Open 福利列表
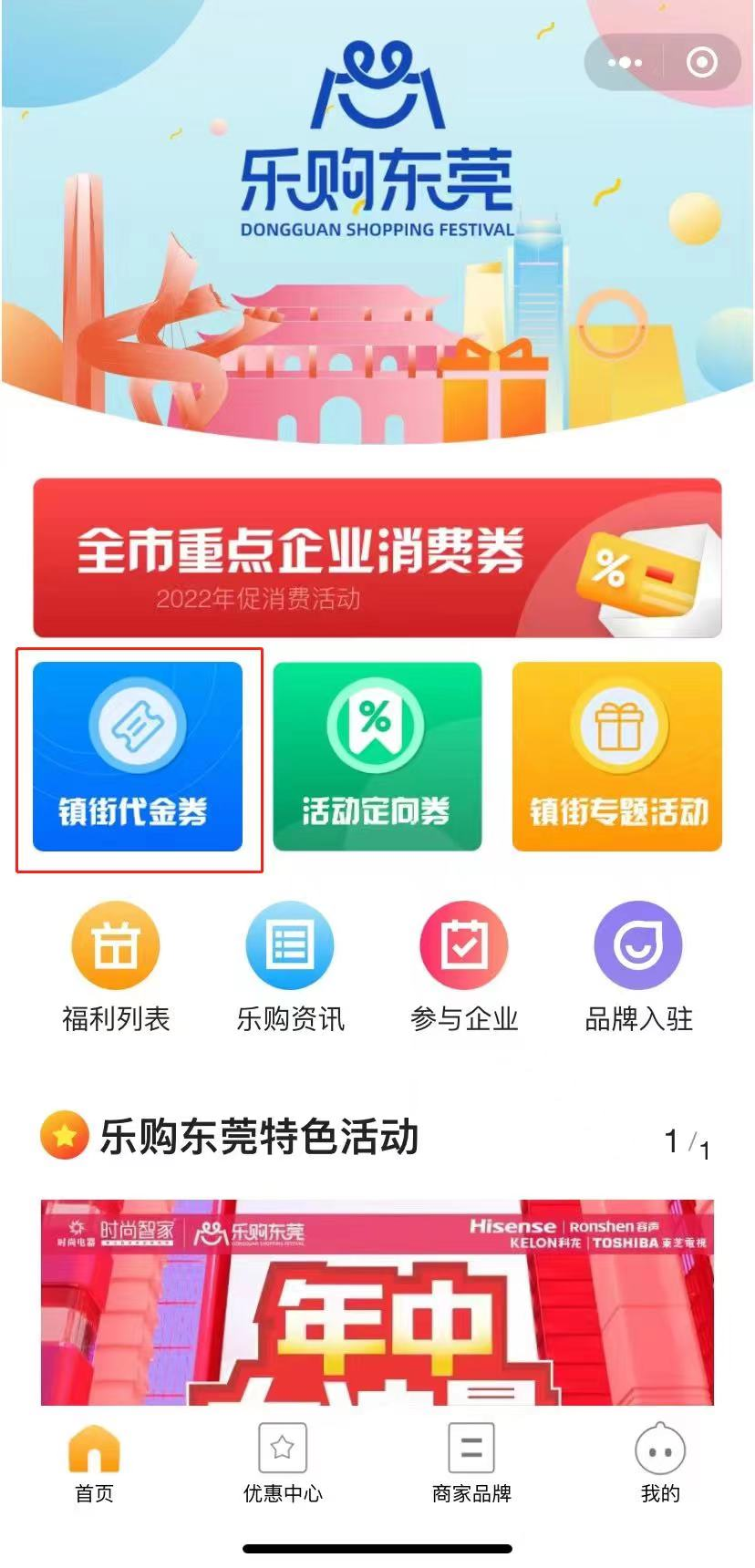The image size is (755, 1568). click(116, 968)
